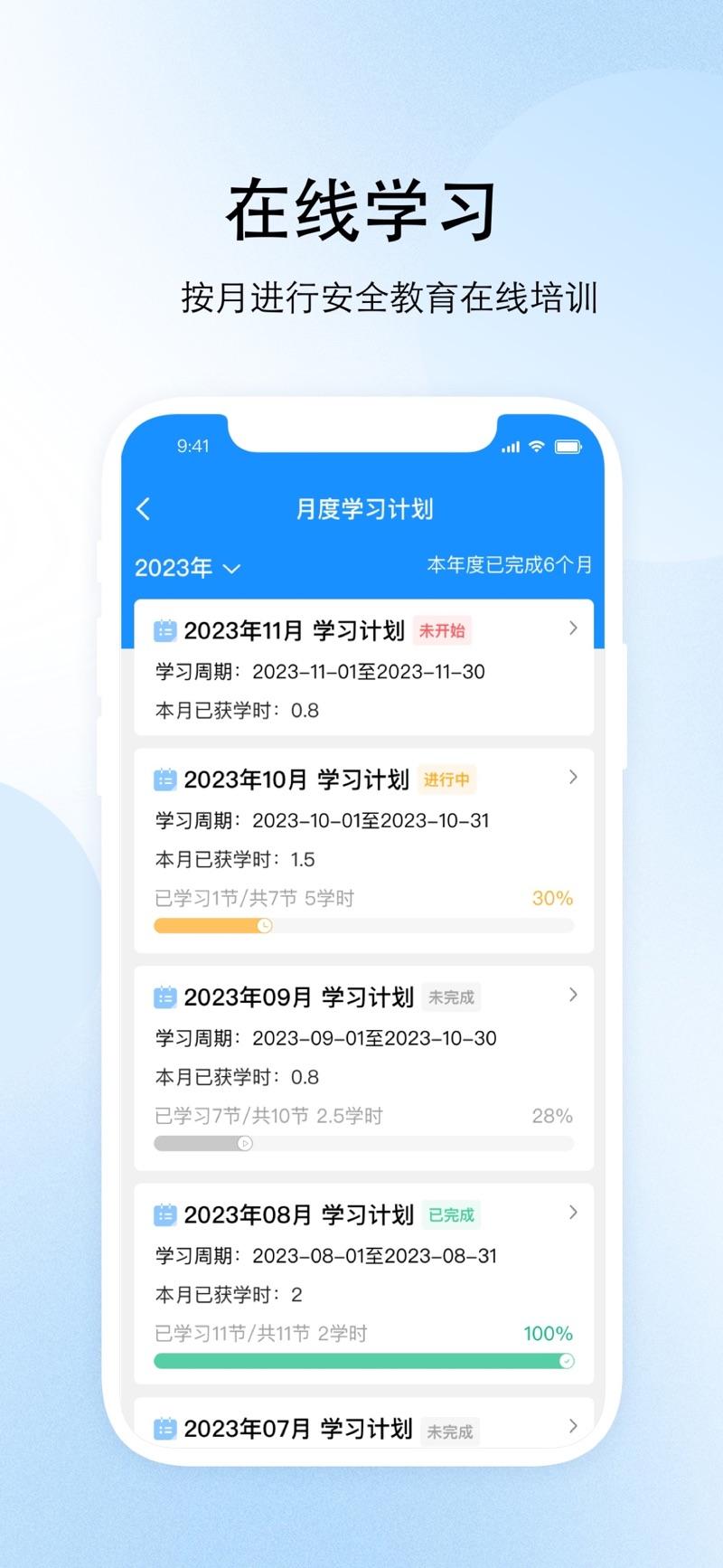Tap the clock icon on the October progress bar
723x1568 pixels.
264,926
